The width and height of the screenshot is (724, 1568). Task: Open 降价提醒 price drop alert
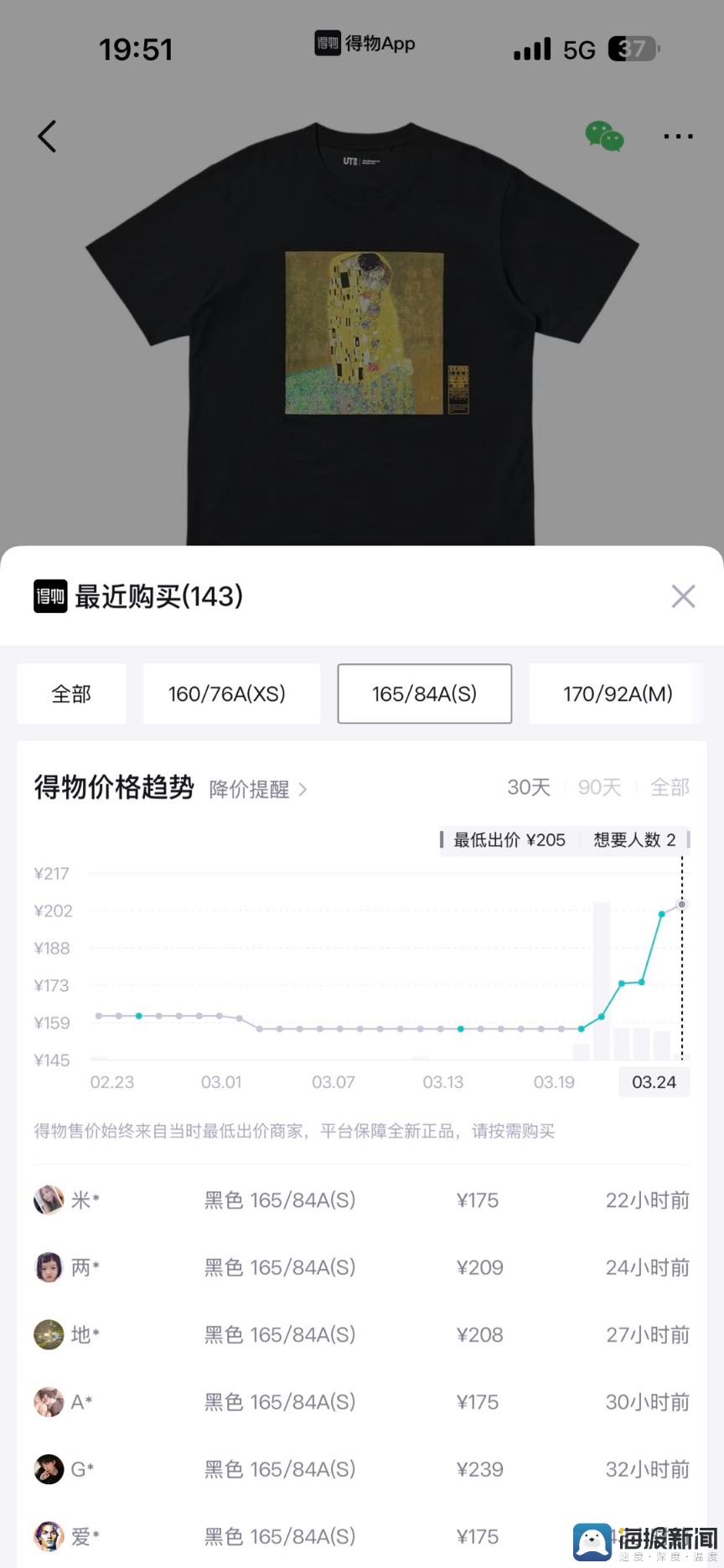pyautogui.click(x=257, y=789)
